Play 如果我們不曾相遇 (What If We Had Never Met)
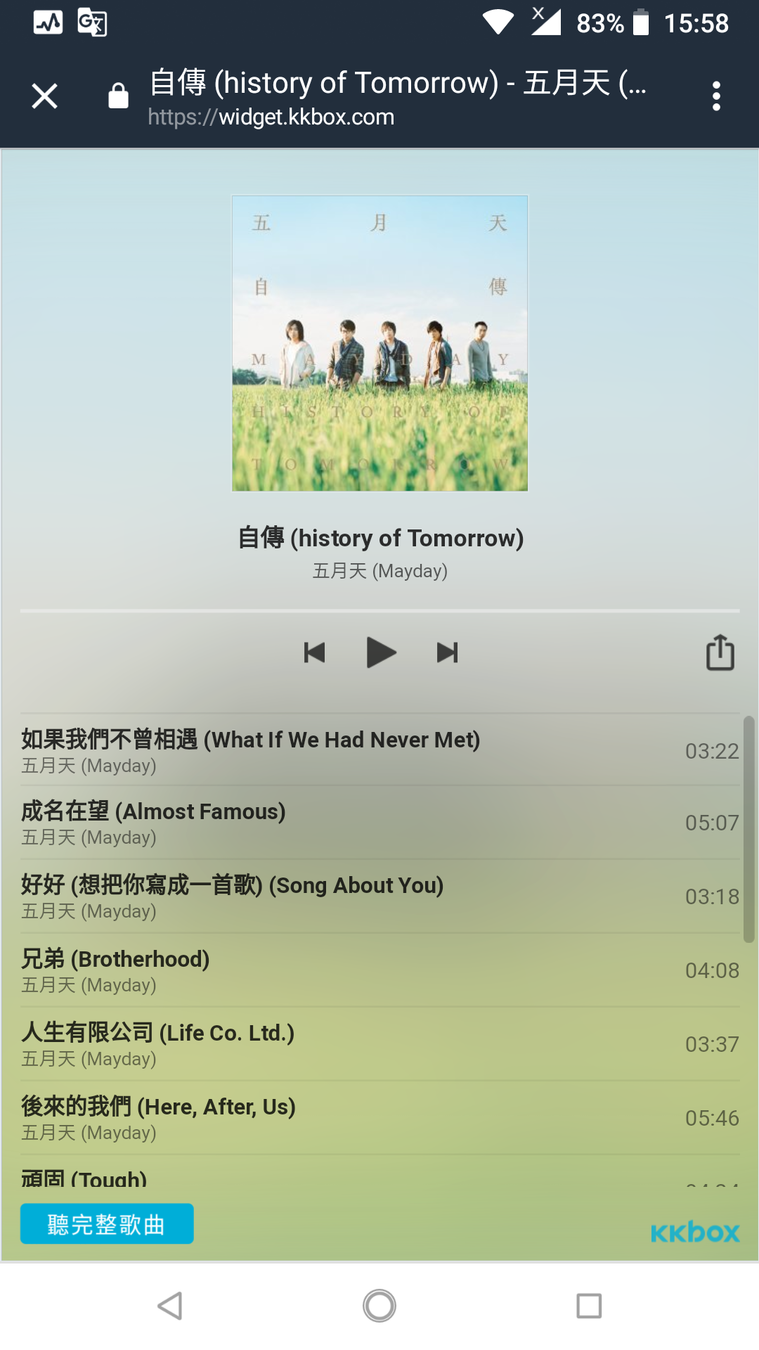Screen dimensions: 759x1350 click(251, 750)
